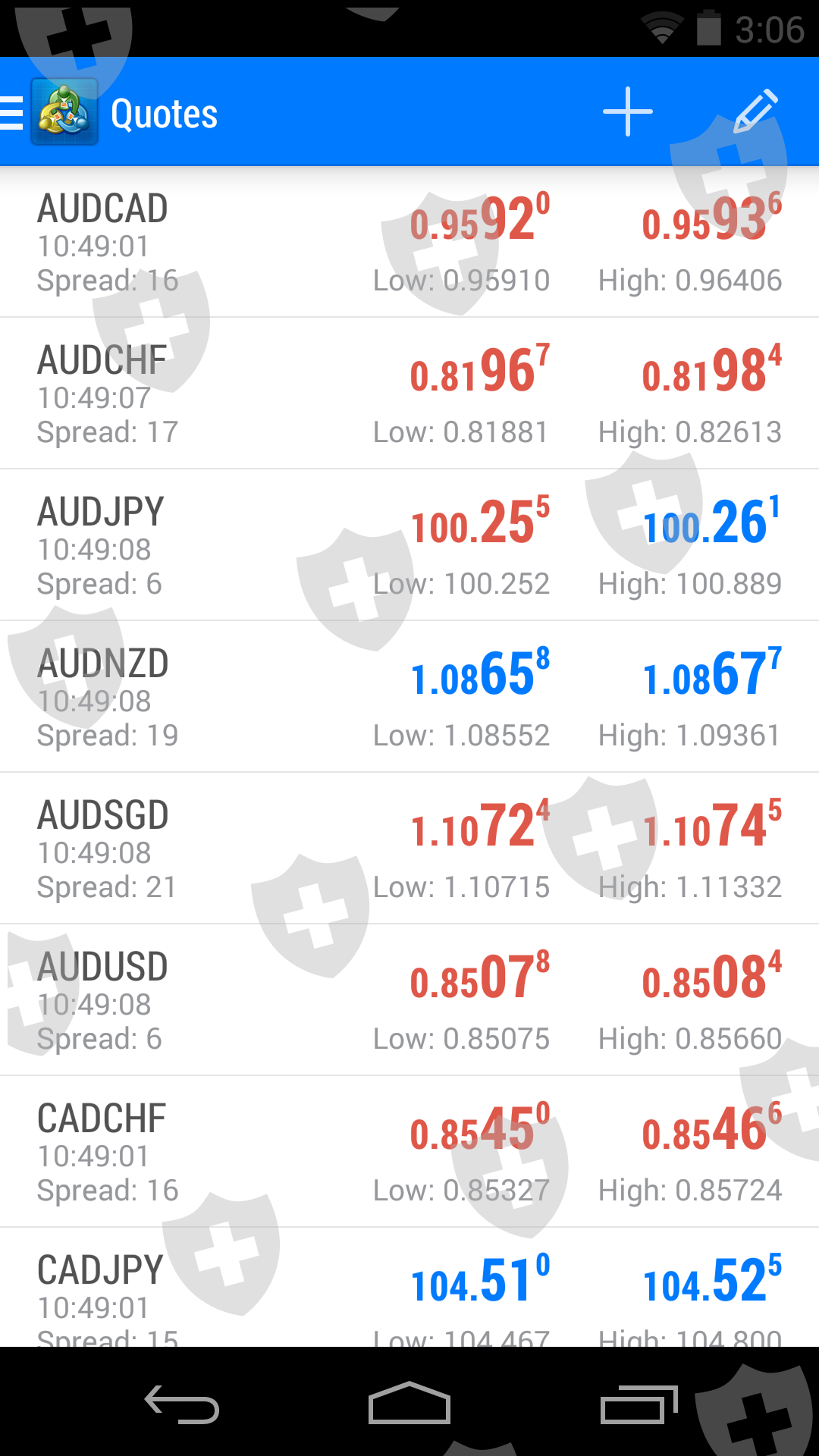Select the AUDUSD quote row
This screenshot has width=819, height=1456.
(x=409, y=1001)
